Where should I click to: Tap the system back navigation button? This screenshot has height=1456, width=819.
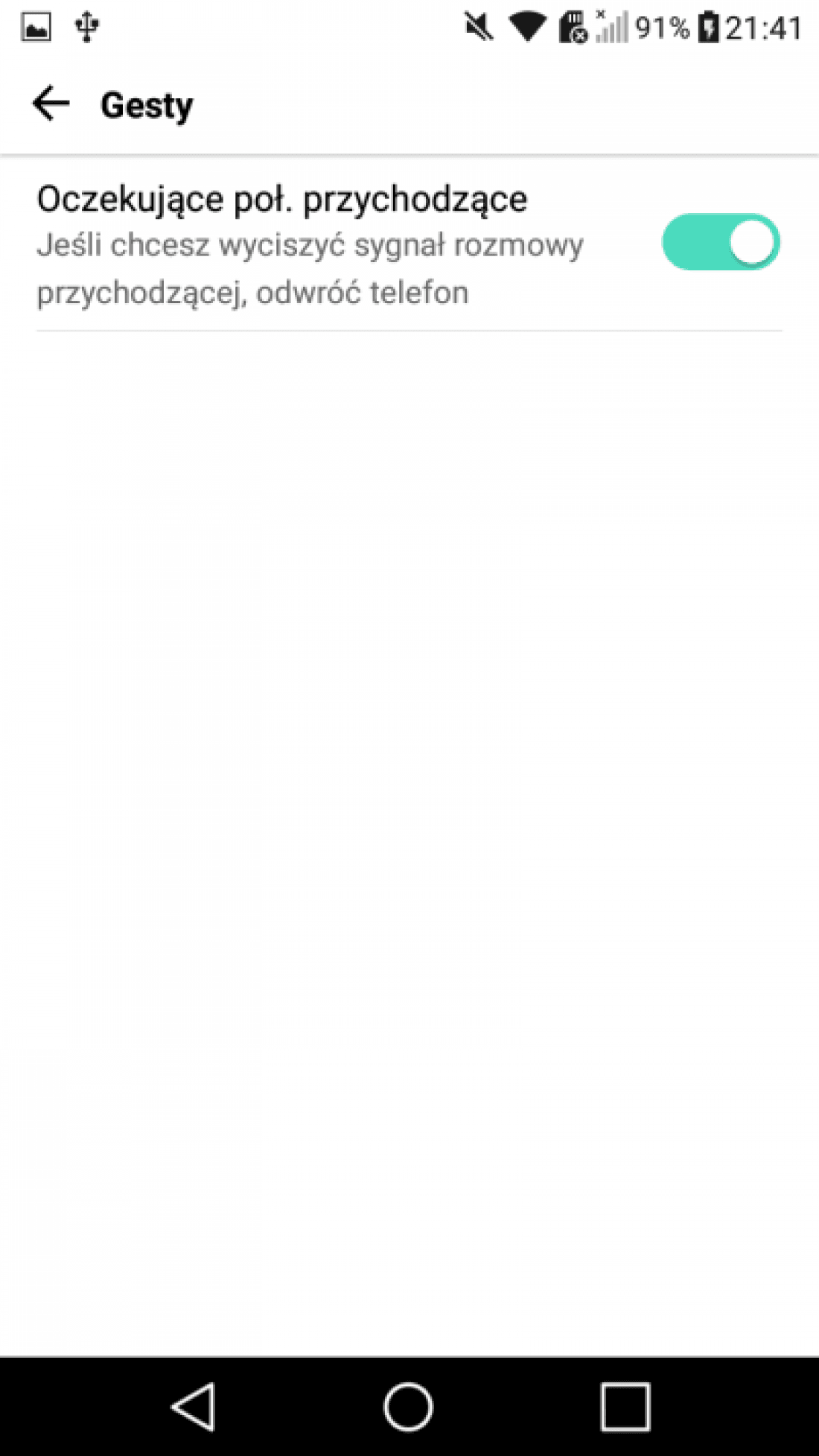coord(194,1406)
